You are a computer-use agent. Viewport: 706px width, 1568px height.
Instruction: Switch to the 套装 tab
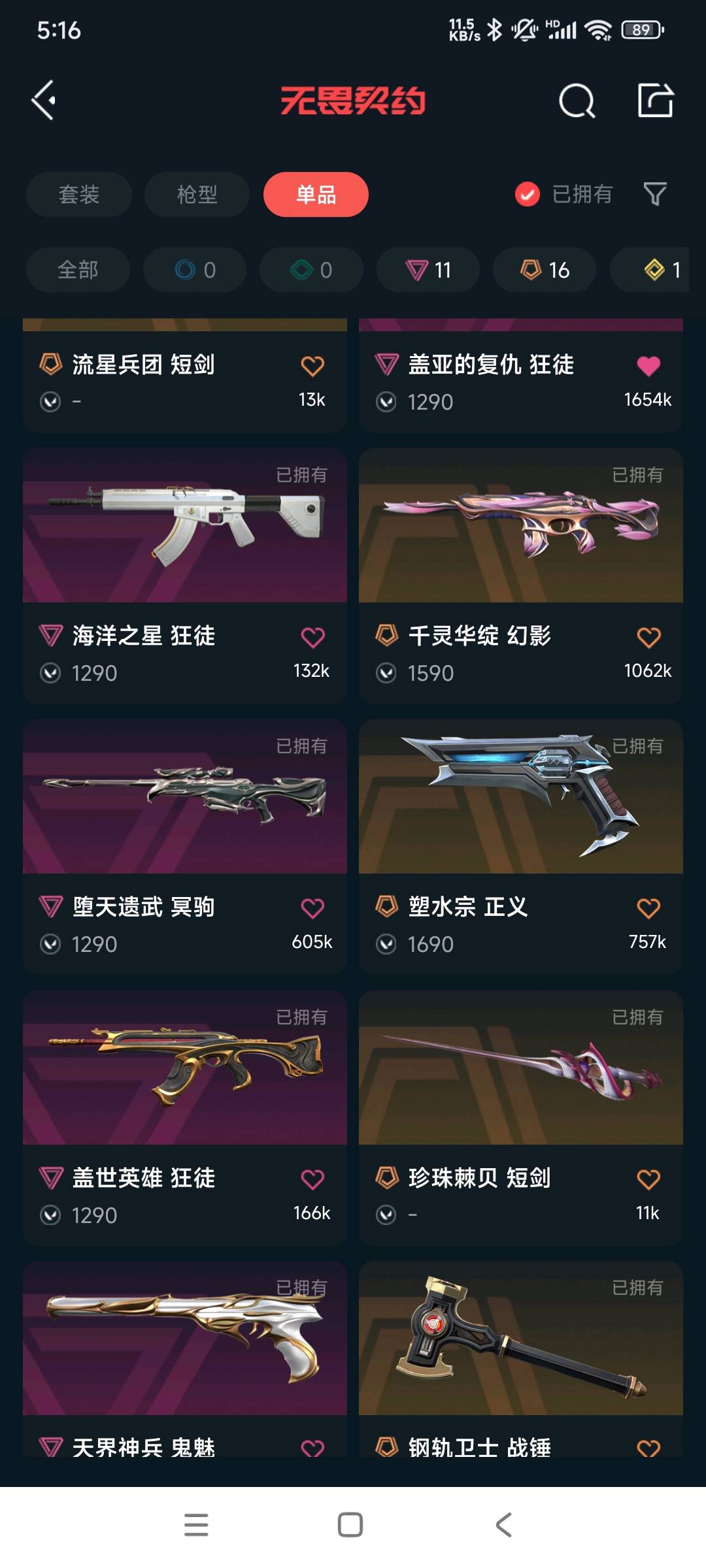pyautogui.click(x=79, y=194)
